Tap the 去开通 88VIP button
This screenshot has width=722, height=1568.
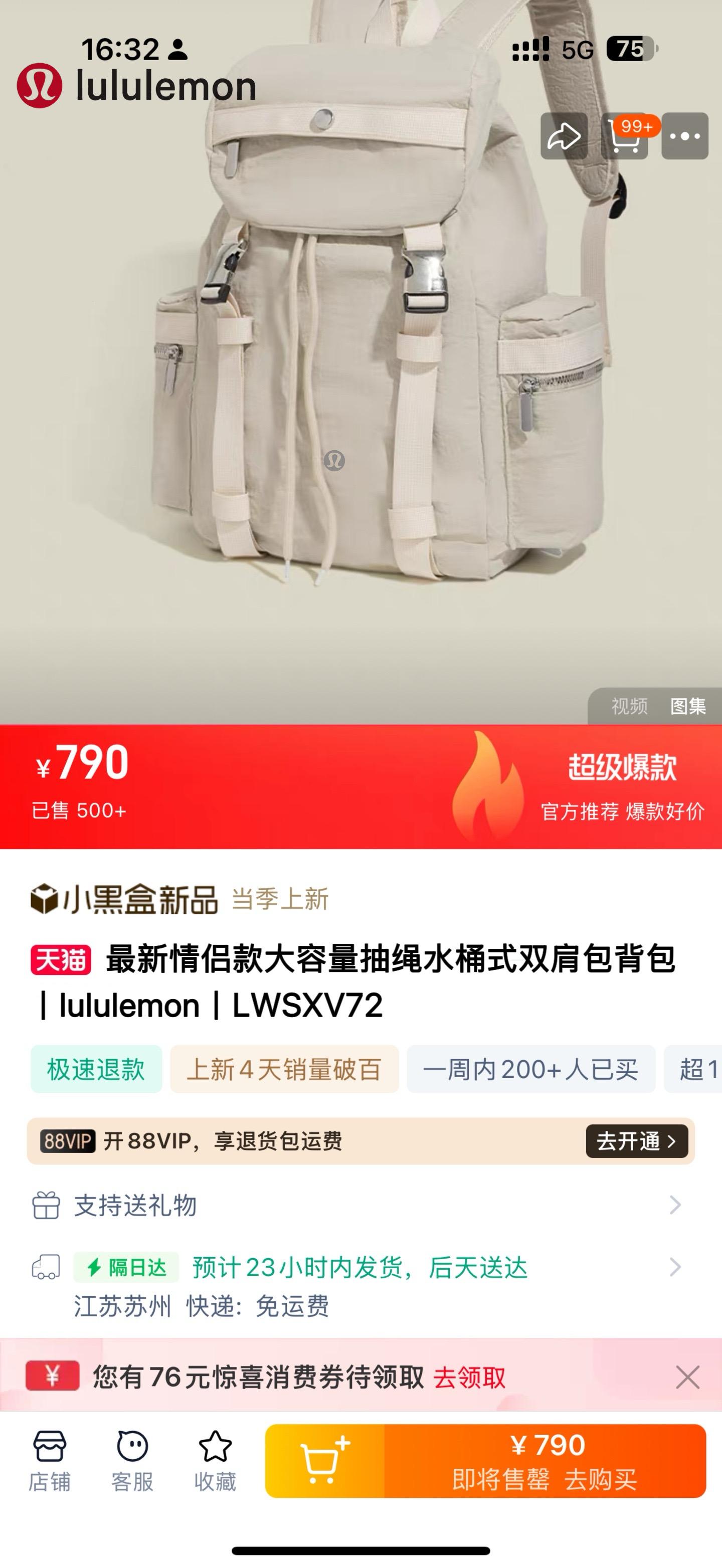(x=636, y=1141)
